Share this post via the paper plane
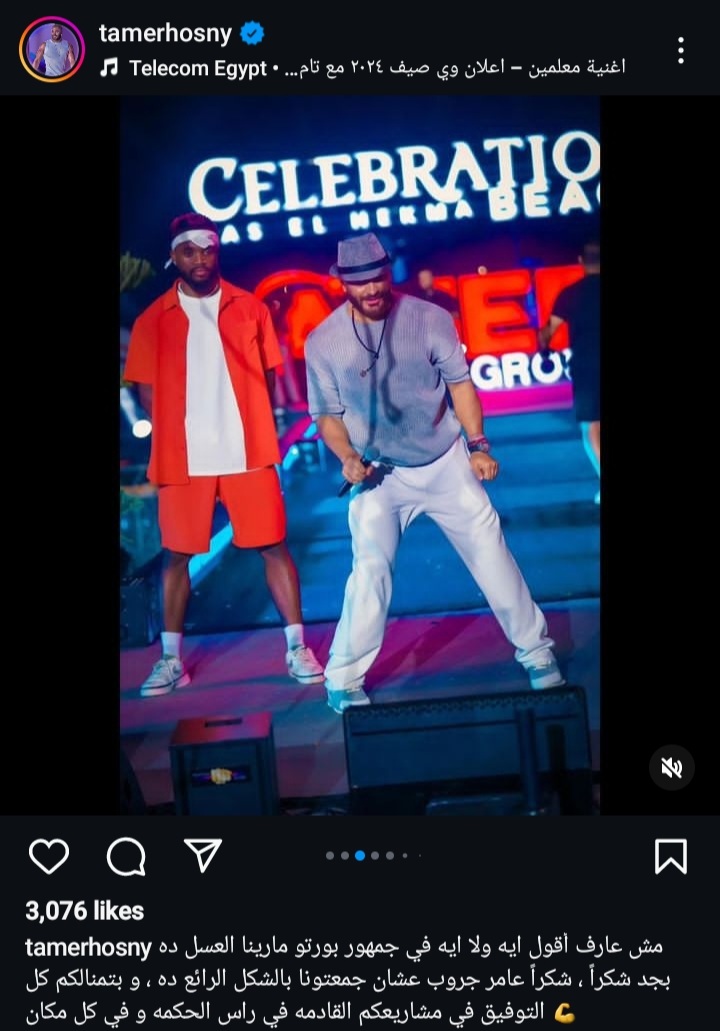Viewport: 720px width, 1031px height. pyautogui.click(x=203, y=855)
